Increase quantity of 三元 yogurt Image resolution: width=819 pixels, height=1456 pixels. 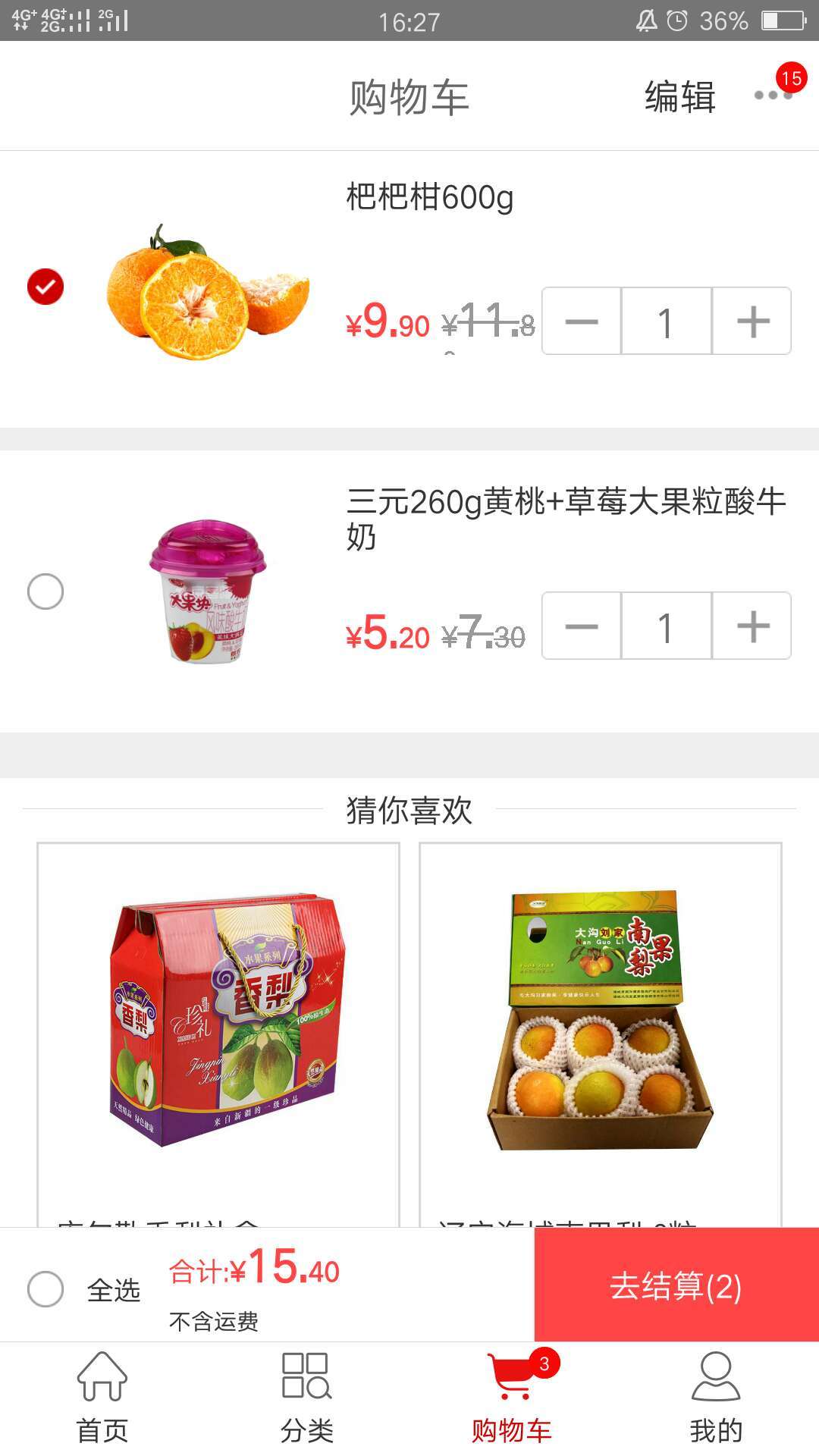tap(752, 626)
